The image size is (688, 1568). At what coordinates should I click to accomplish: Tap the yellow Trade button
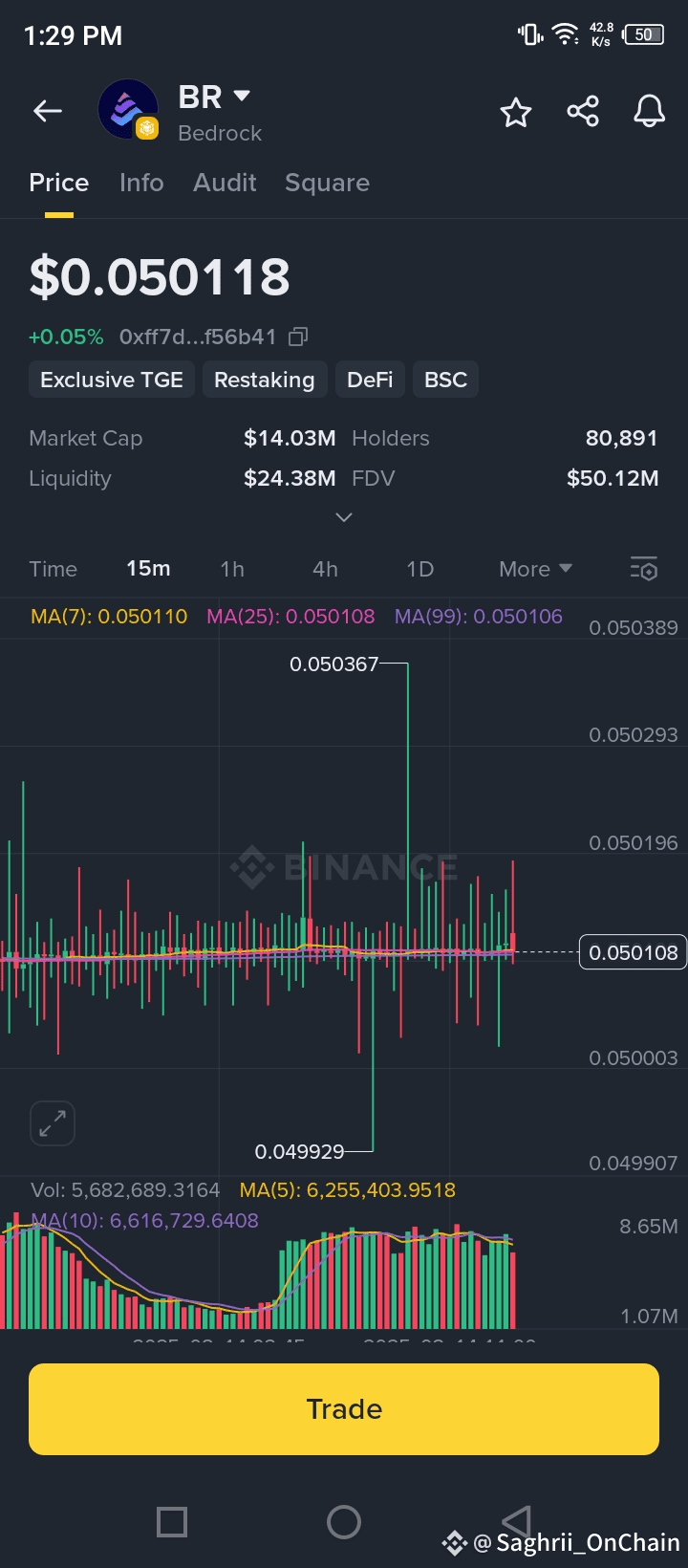click(344, 1409)
